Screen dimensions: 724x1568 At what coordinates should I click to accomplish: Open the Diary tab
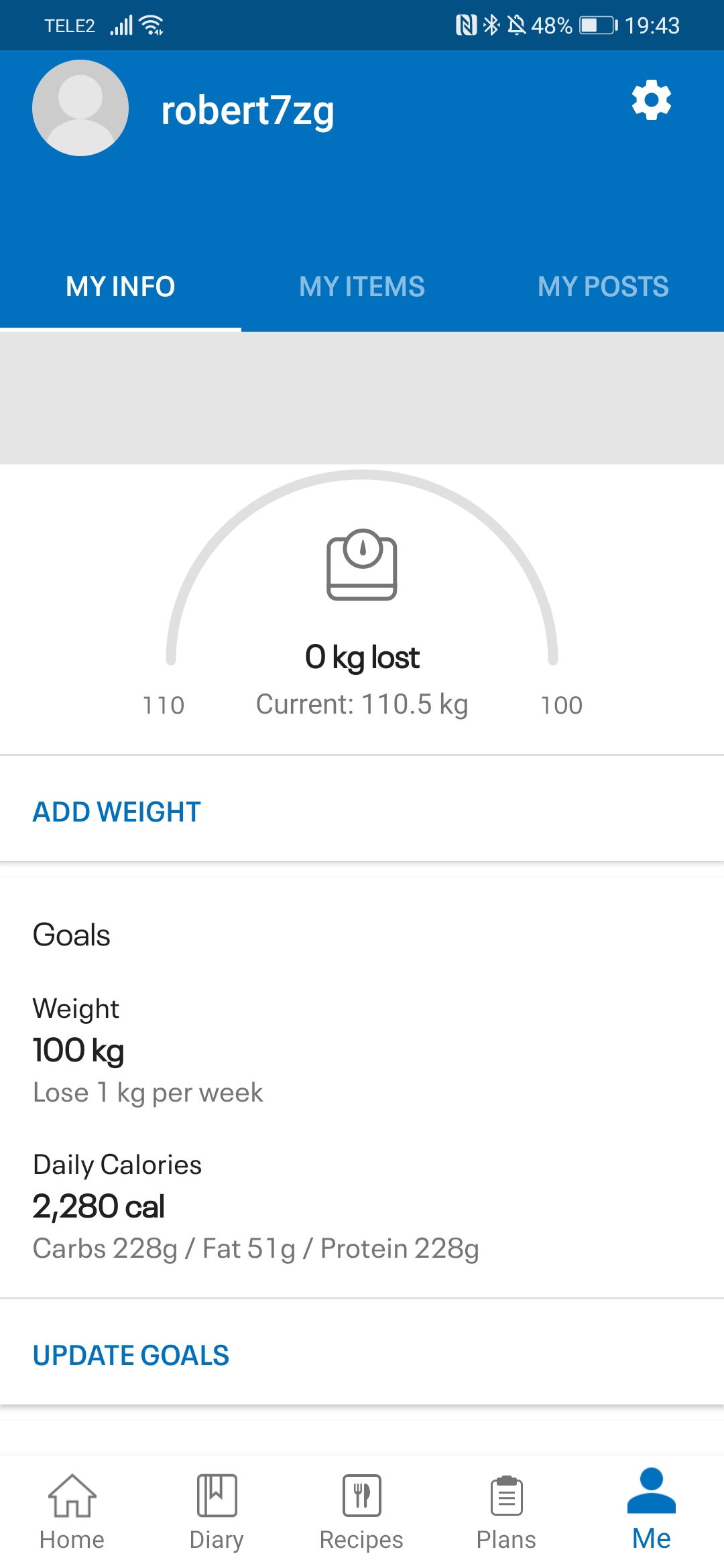point(217,1510)
